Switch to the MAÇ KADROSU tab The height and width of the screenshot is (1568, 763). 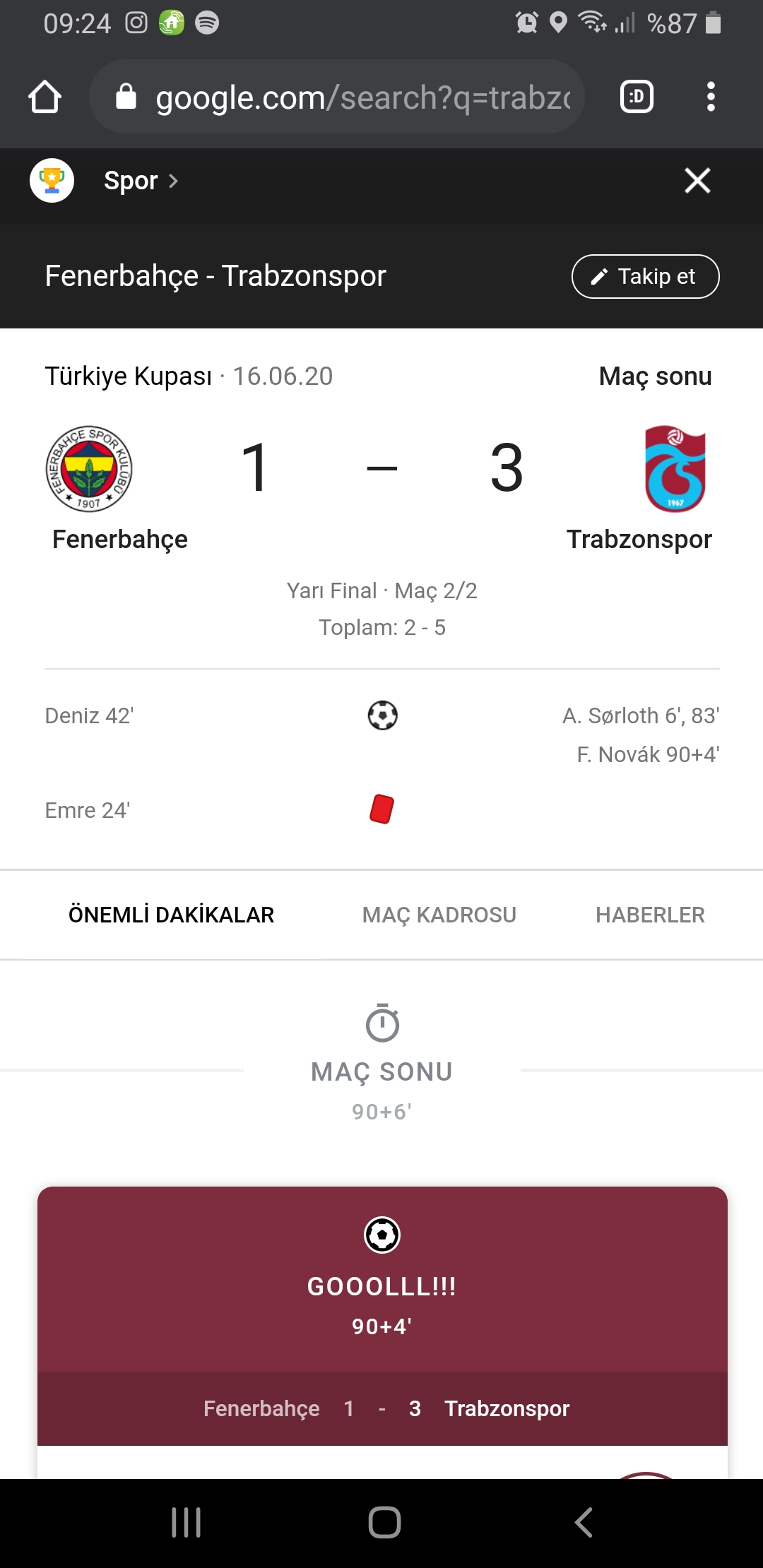(439, 915)
